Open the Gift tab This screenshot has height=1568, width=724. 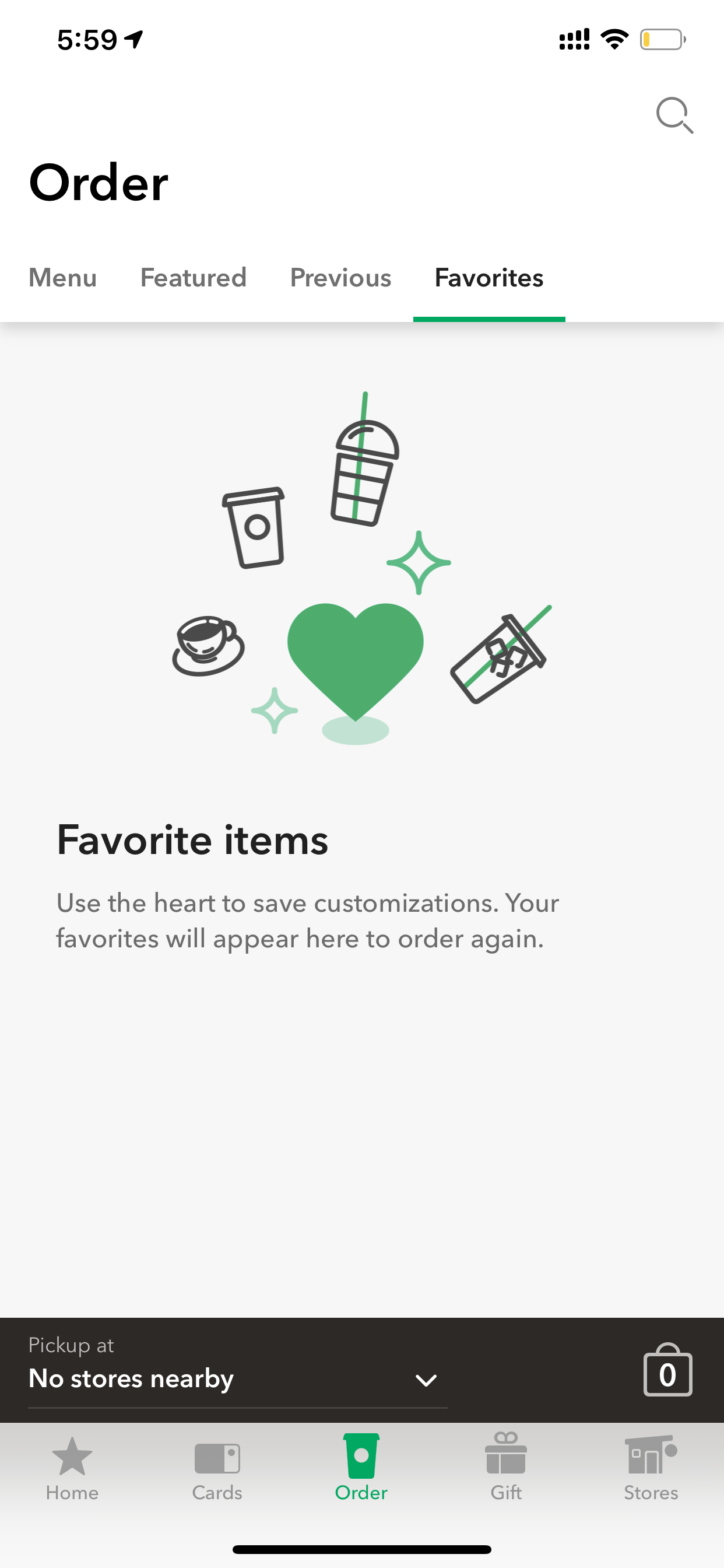pyautogui.click(x=506, y=1469)
